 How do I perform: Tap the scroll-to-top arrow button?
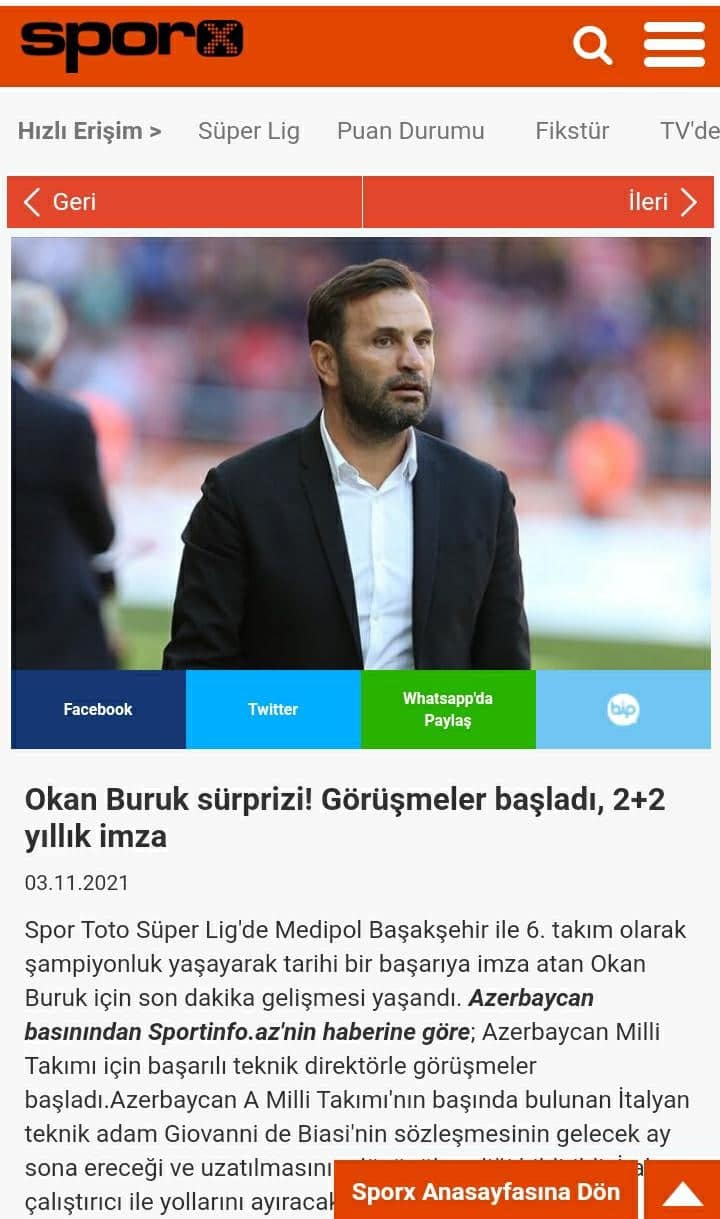coord(683,1191)
